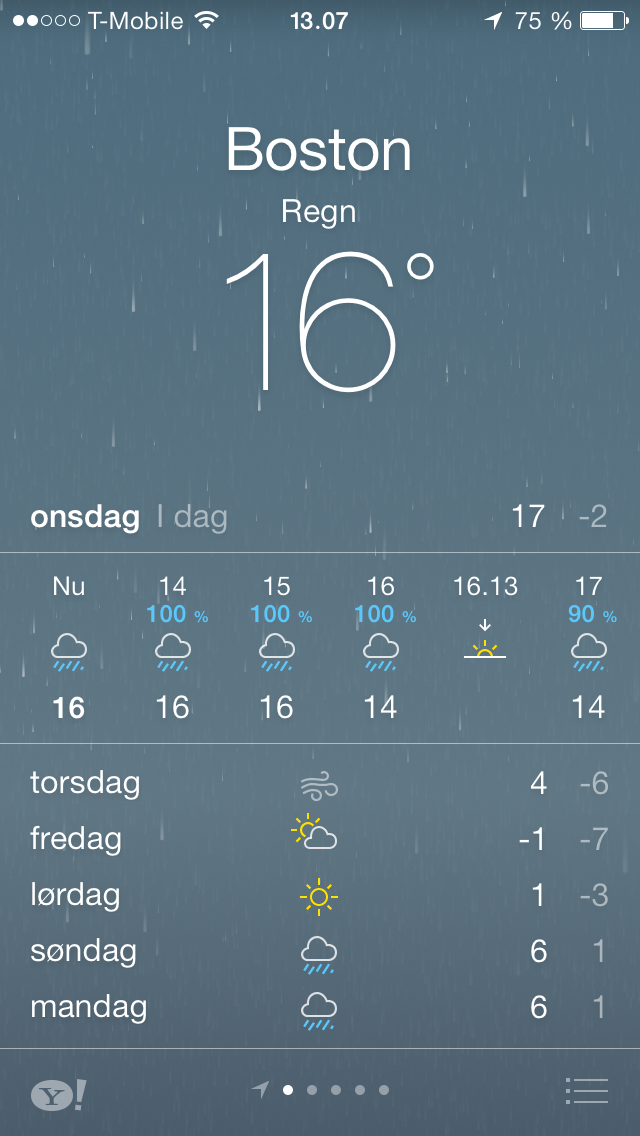
Task: Open the city list menu icon
Action: point(587,1090)
